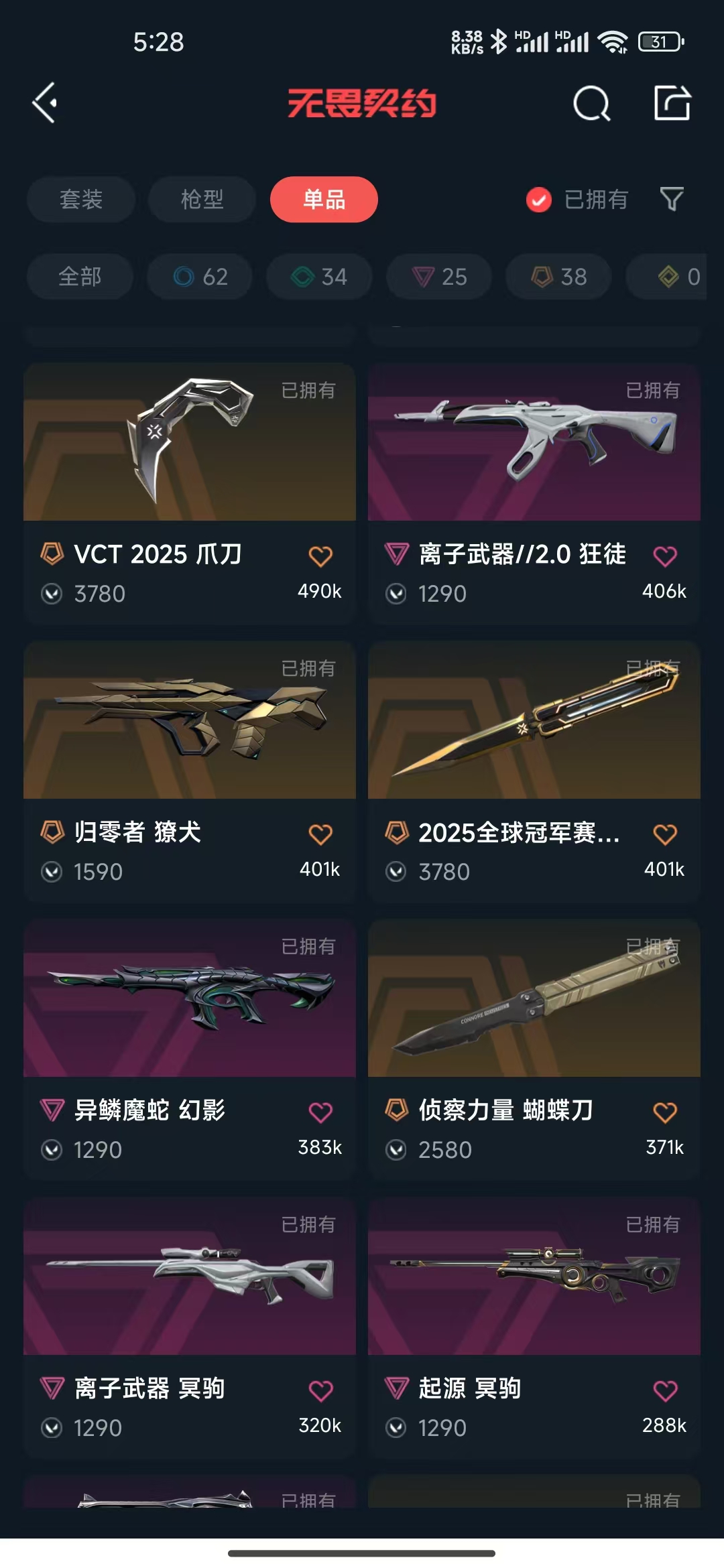Favorite the 异鳞魔蛇 幻影 skin
This screenshot has height=1568, width=724.
[x=320, y=1112]
